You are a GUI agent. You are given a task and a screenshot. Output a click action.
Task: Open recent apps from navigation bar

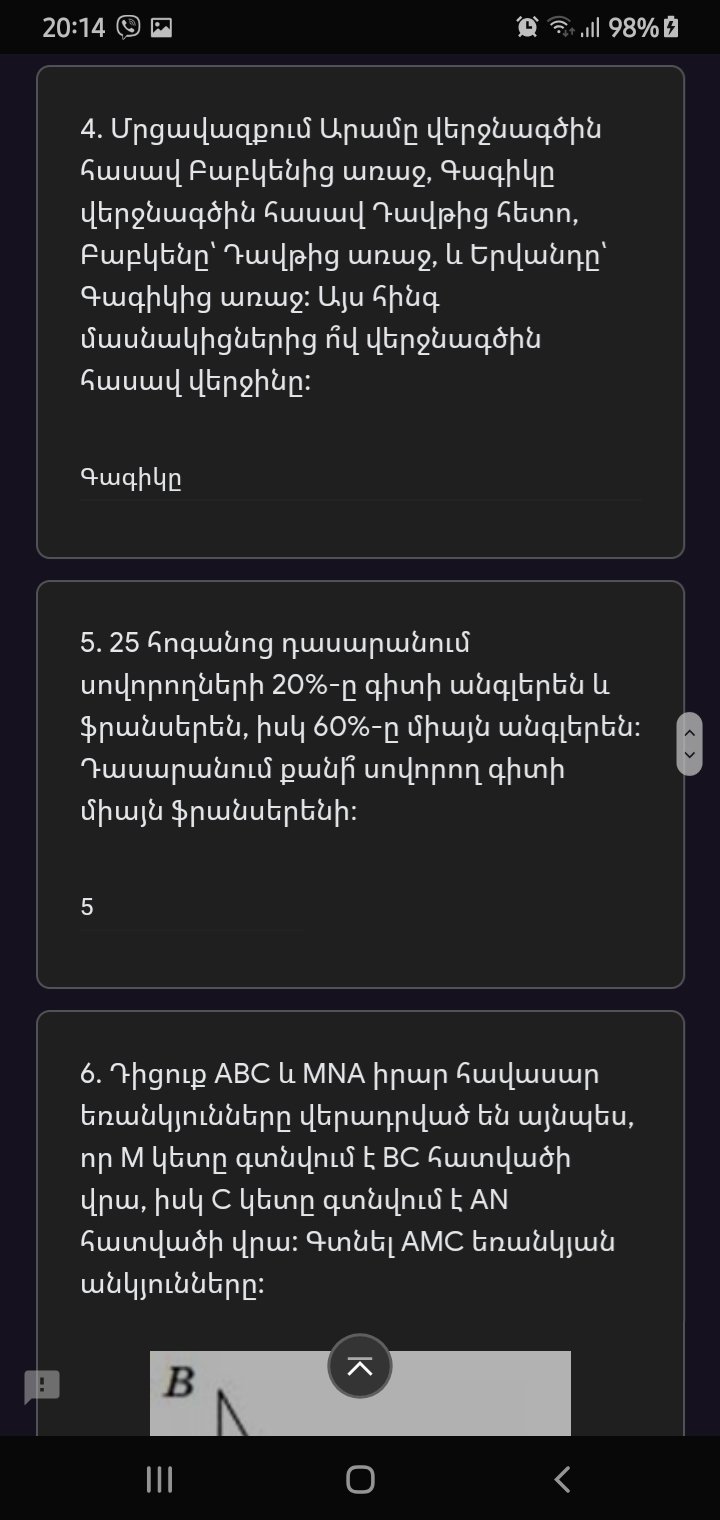coord(159,1479)
